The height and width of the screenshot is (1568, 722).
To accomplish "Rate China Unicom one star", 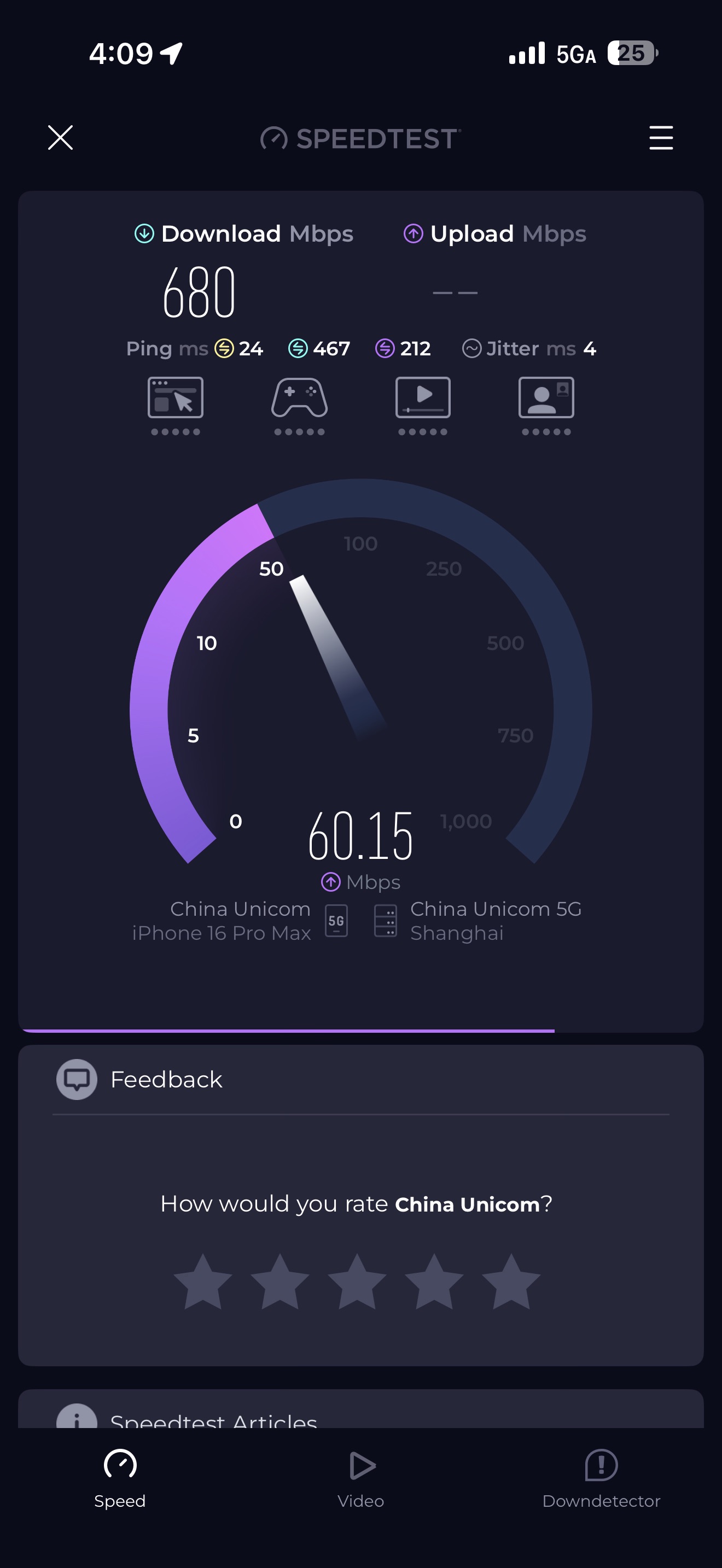I will pyautogui.click(x=203, y=1282).
